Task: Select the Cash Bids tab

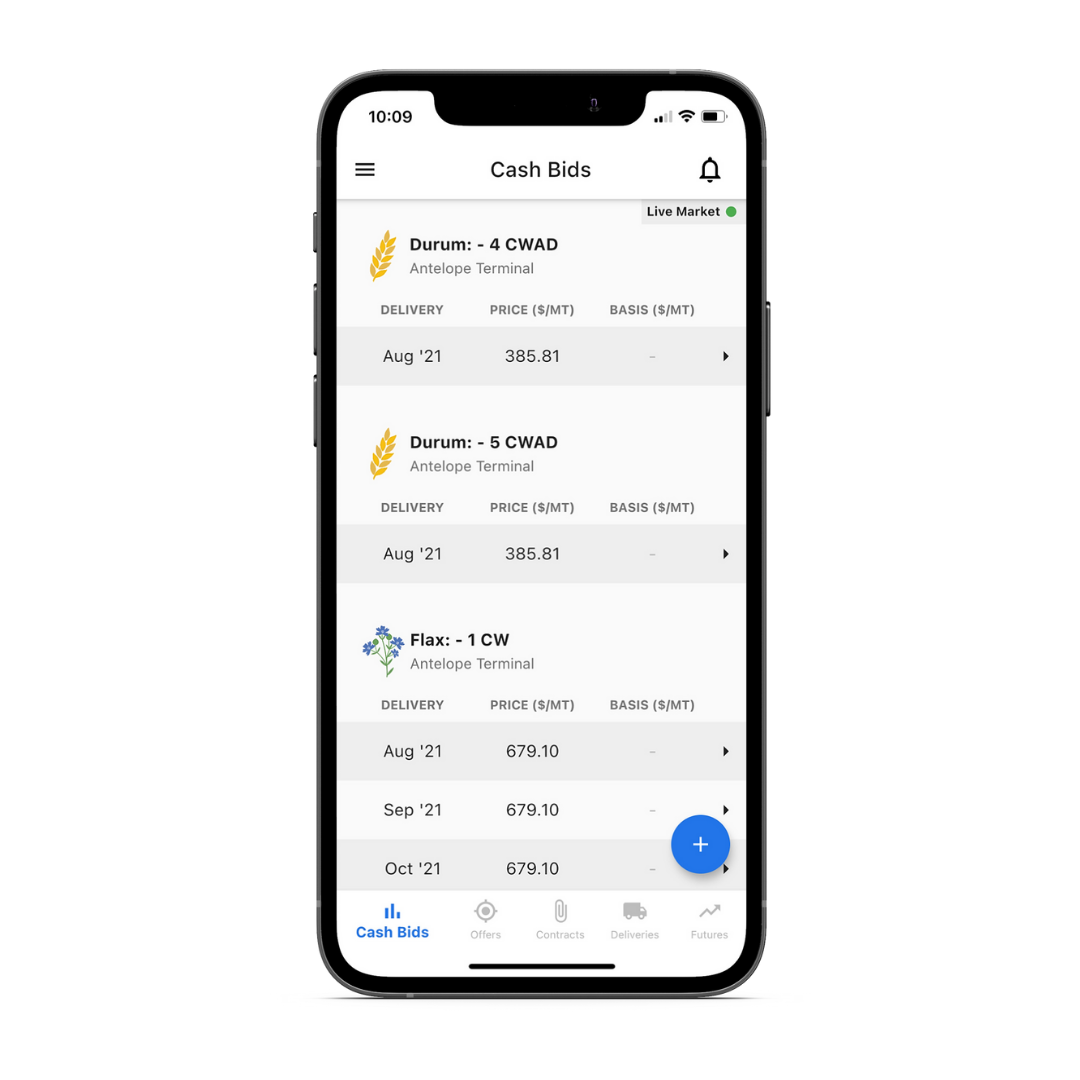Action: click(392, 920)
